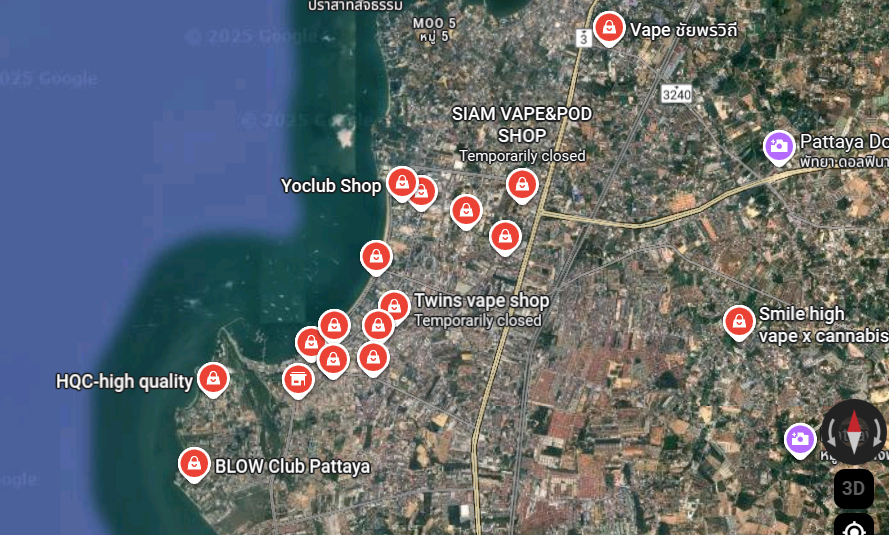889x535 pixels.
Task: Switch to 3D view
Action: pyautogui.click(x=853, y=488)
